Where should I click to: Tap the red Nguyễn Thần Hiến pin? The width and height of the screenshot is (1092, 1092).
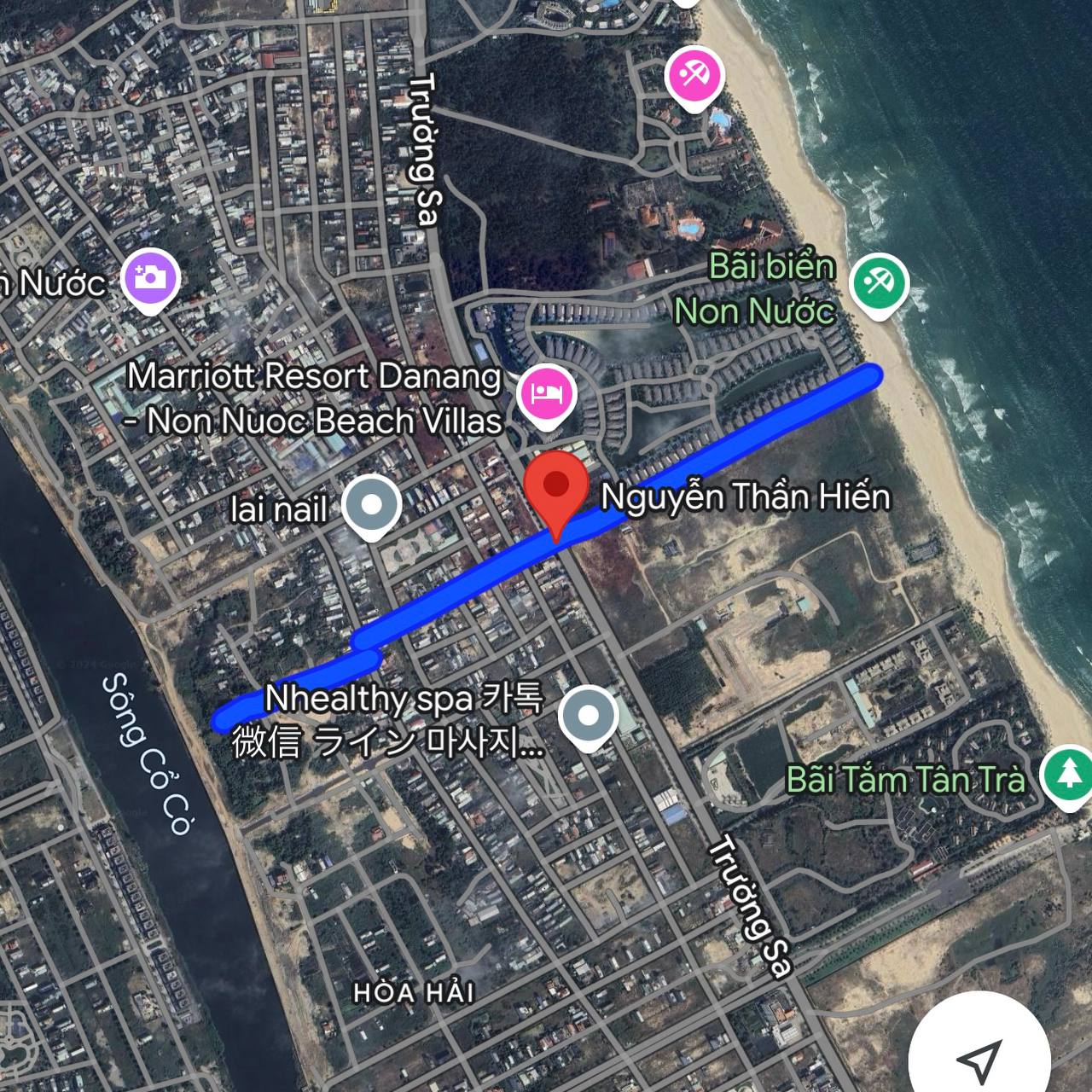(556, 488)
